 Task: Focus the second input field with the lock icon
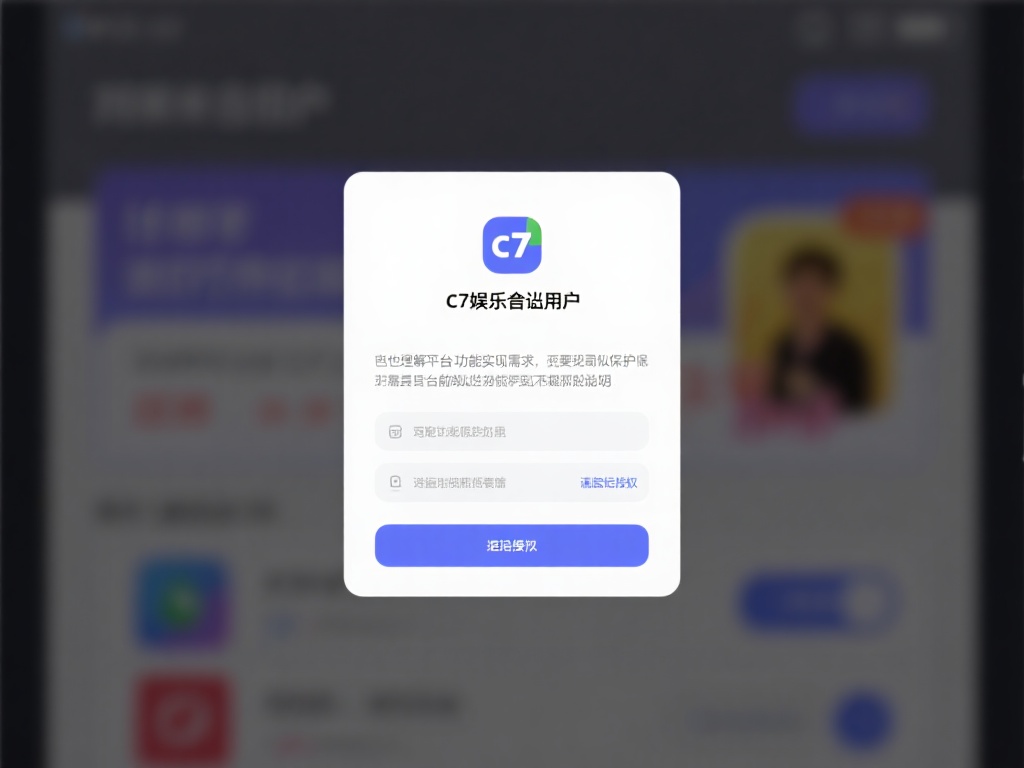(470, 482)
